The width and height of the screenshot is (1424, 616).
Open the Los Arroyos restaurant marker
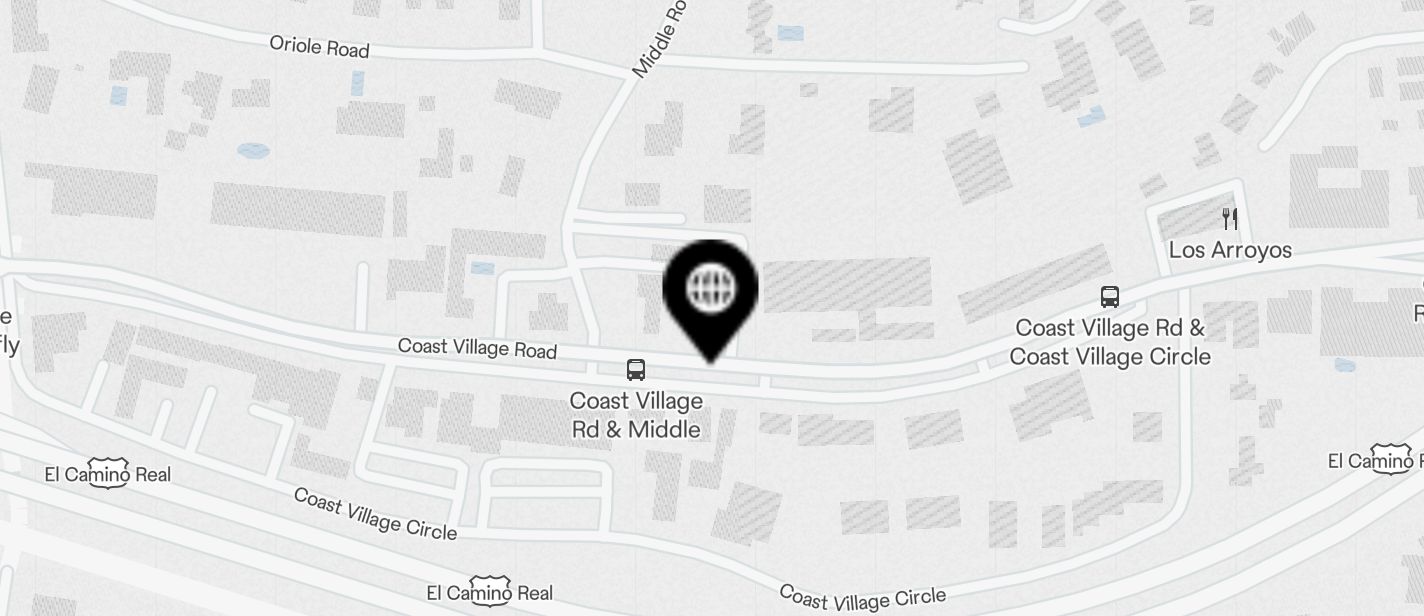point(1230,219)
